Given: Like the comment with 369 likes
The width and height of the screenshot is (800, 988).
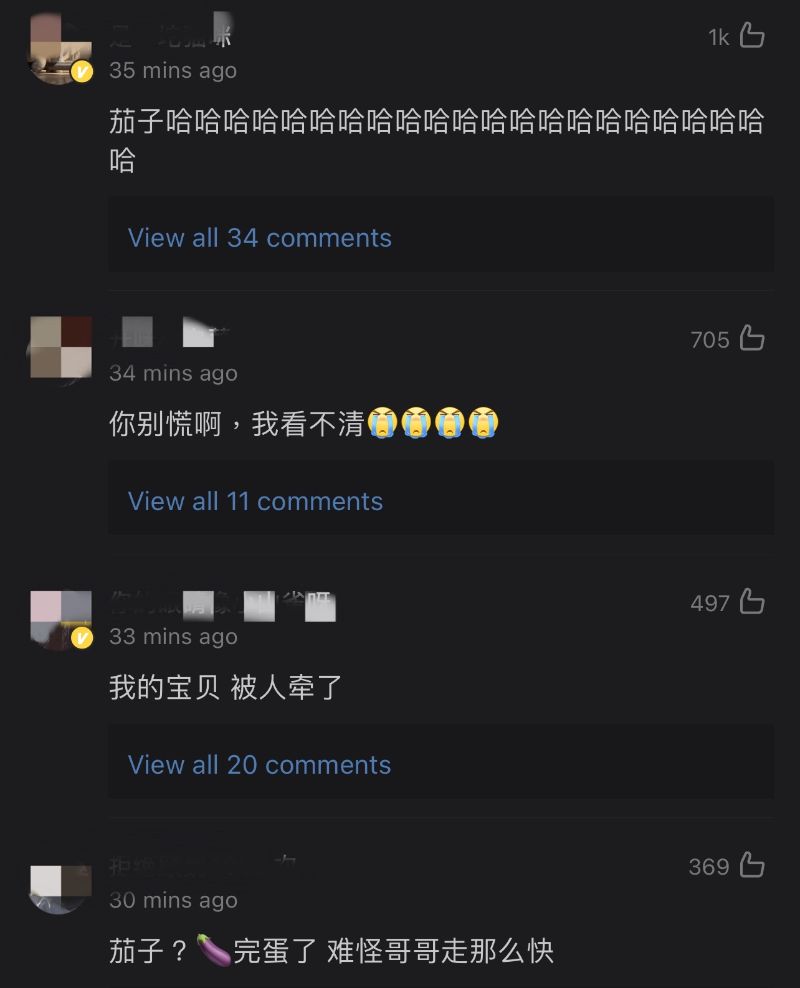Looking at the screenshot, I should click(x=752, y=866).
